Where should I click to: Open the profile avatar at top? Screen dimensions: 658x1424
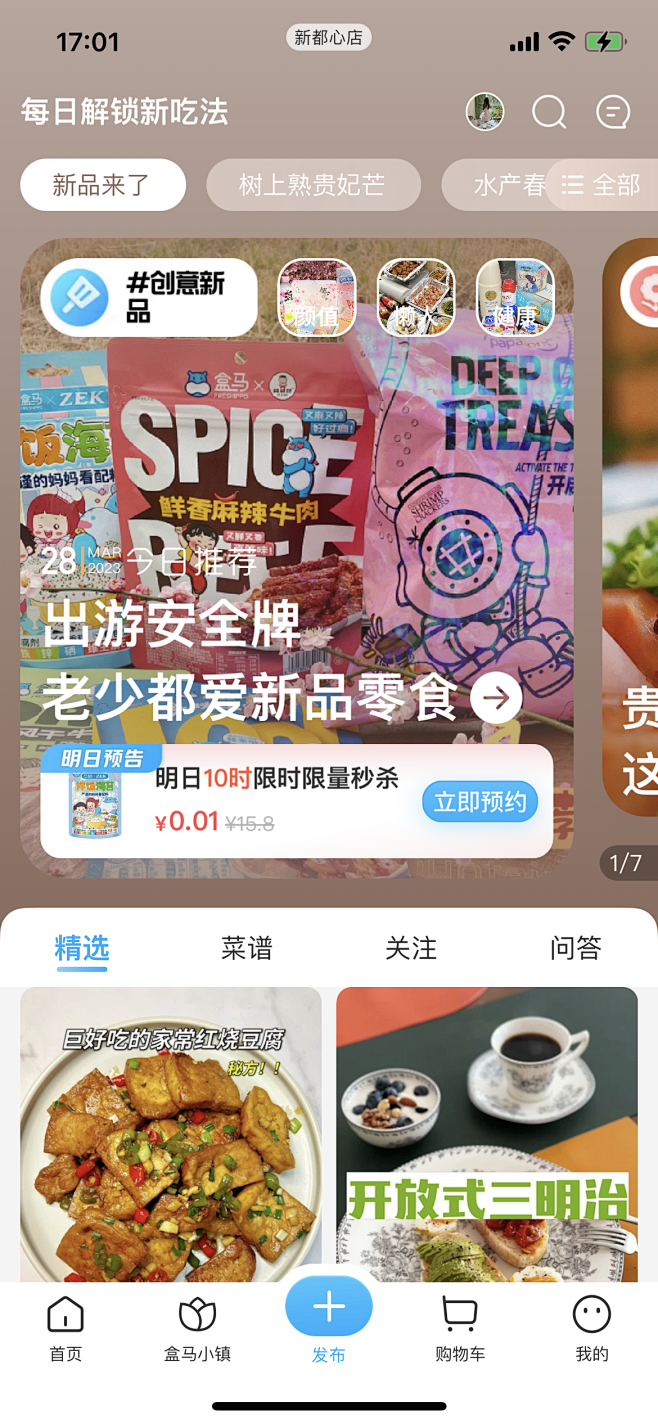[x=485, y=112]
